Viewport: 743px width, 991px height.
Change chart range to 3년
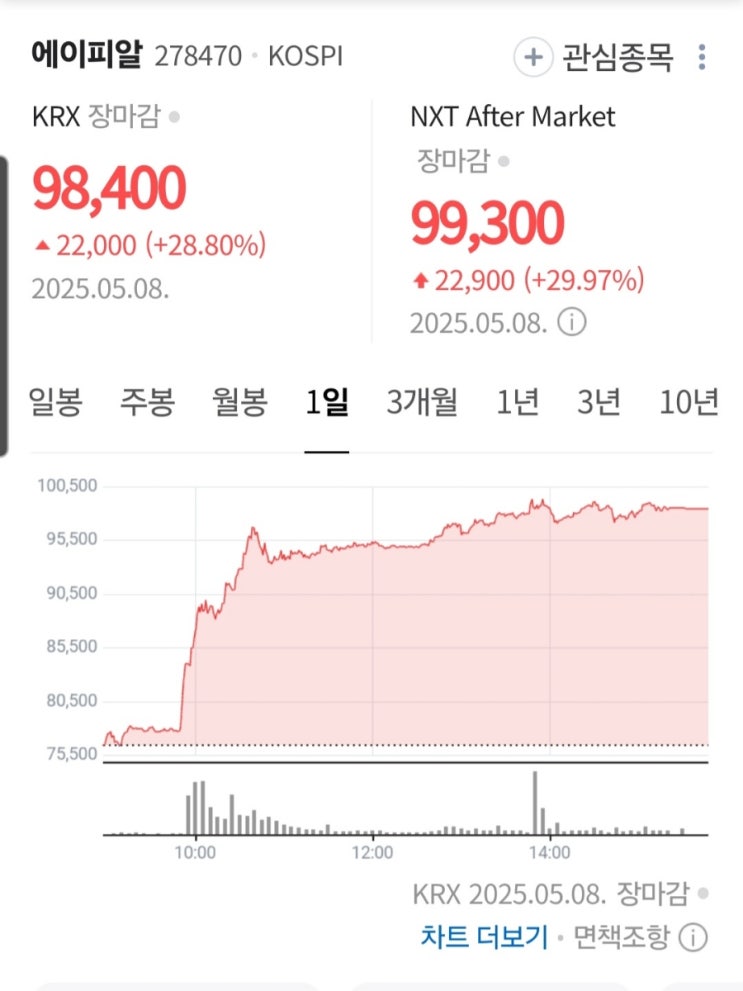coord(598,401)
